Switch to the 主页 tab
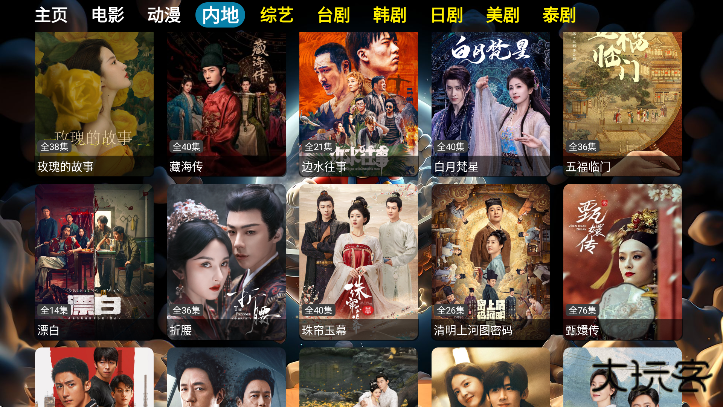This screenshot has width=723, height=407. tap(51, 15)
